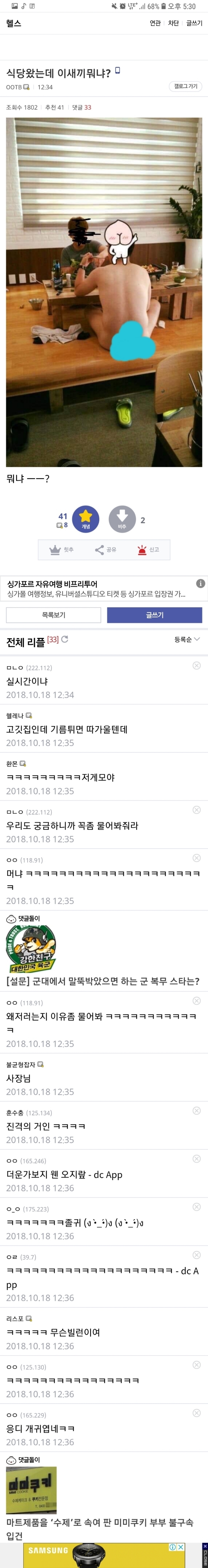Refresh the comments next to 전체 리플

pos(65,639)
